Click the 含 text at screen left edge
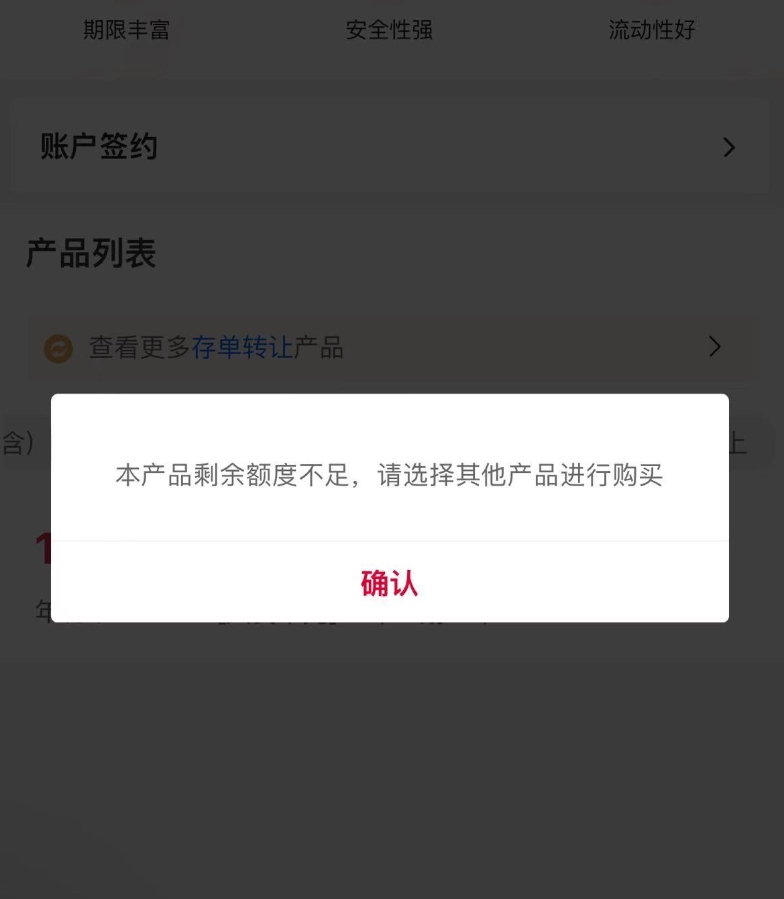The width and height of the screenshot is (784, 899). (x=11, y=443)
